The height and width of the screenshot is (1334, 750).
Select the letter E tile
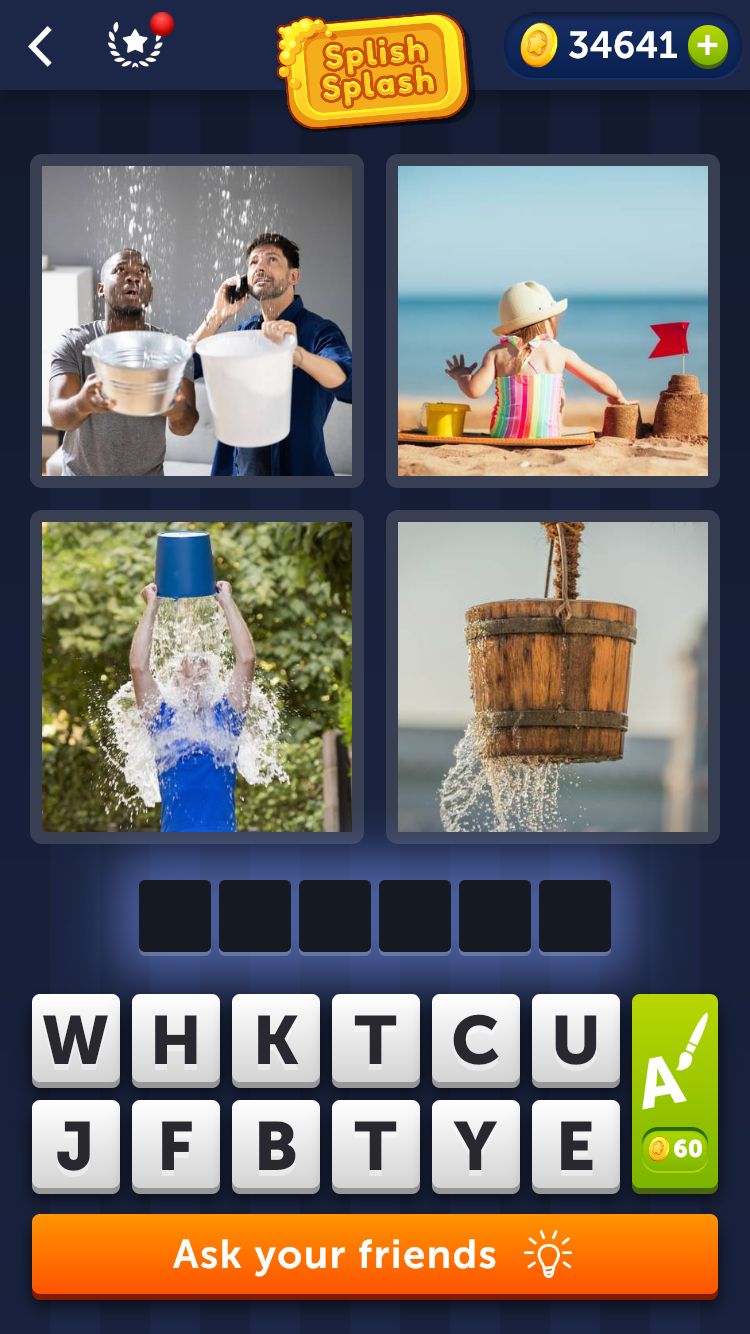[x=576, y=1146]
